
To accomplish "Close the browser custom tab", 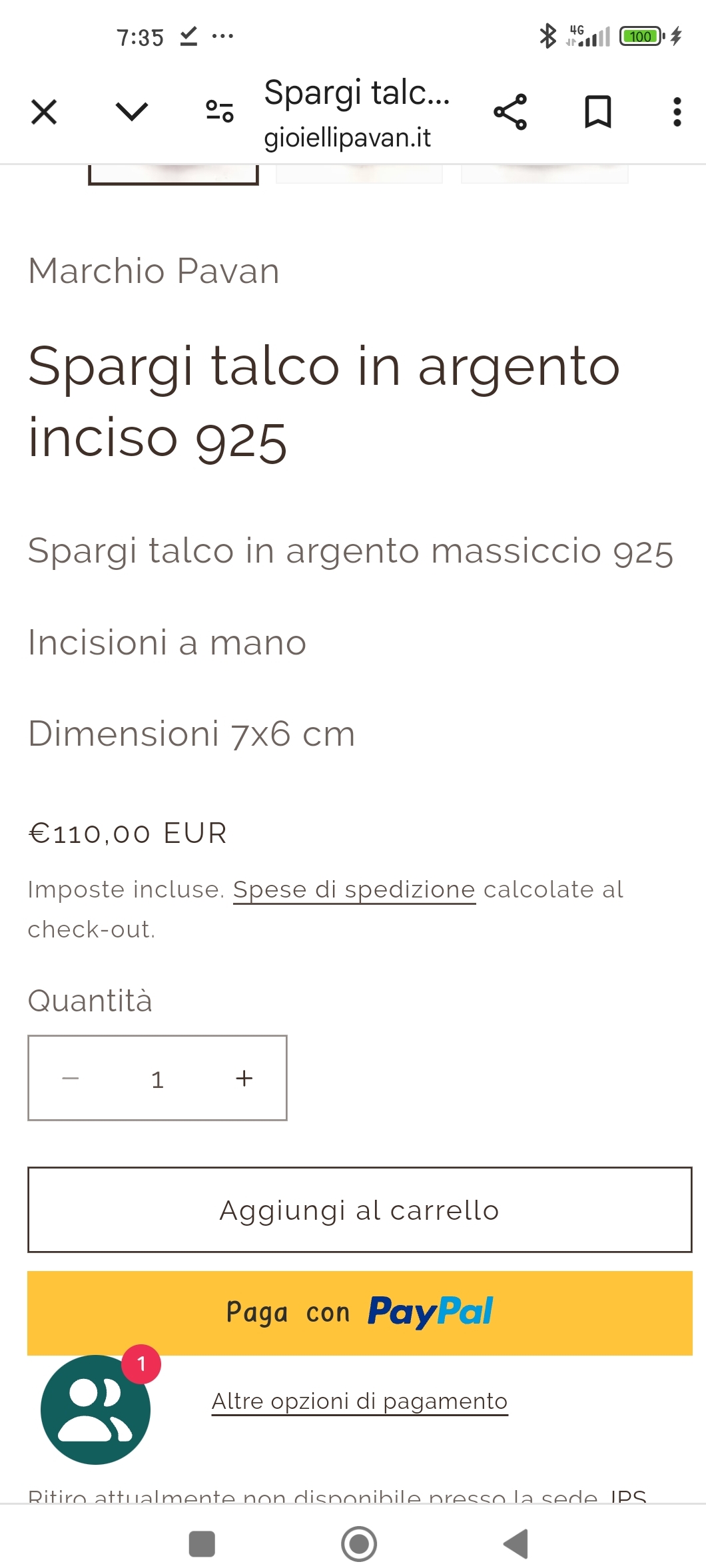I will (44, 112).
